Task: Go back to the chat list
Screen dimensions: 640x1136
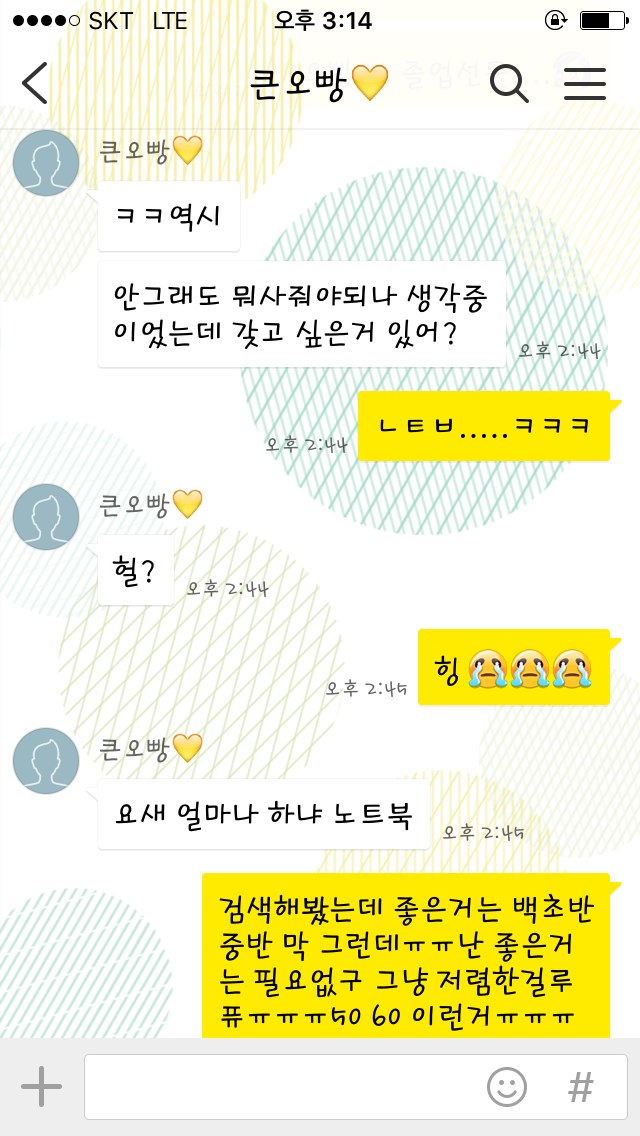Action: (x=36, y=84)
